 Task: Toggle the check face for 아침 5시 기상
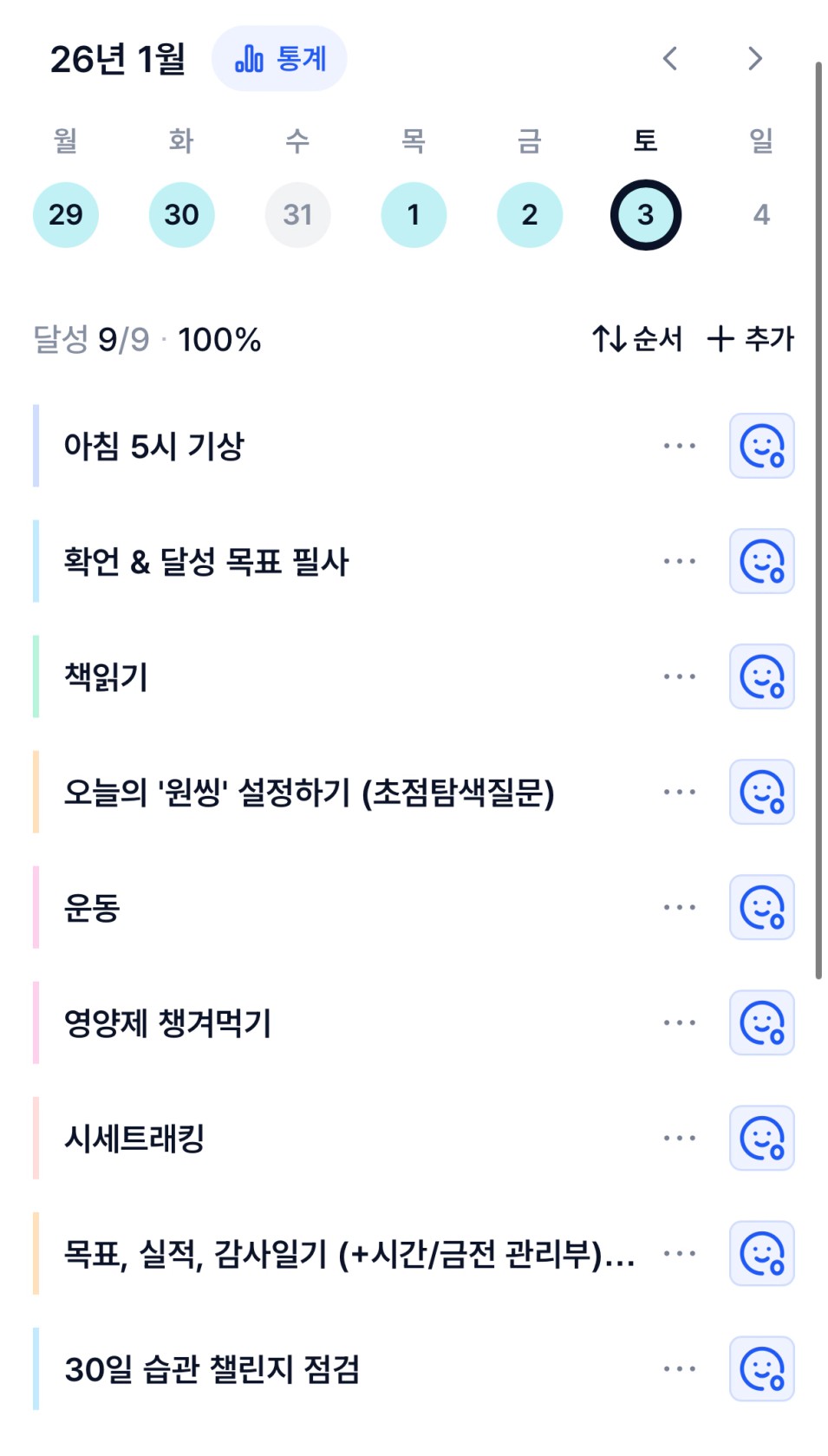[761, 446]
